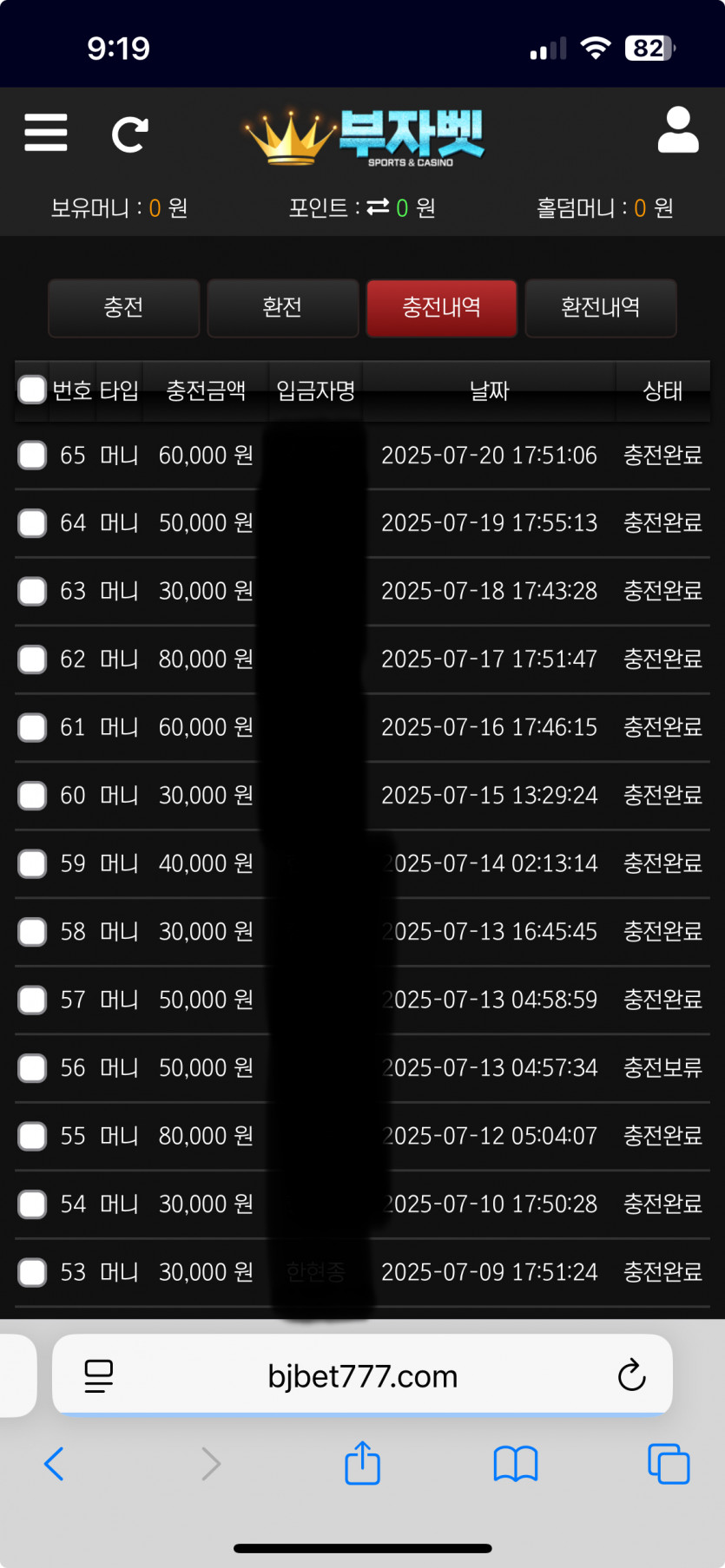Select the 충전내역 tab
This screenshot has height=1568, width=725.
(441, 307)
